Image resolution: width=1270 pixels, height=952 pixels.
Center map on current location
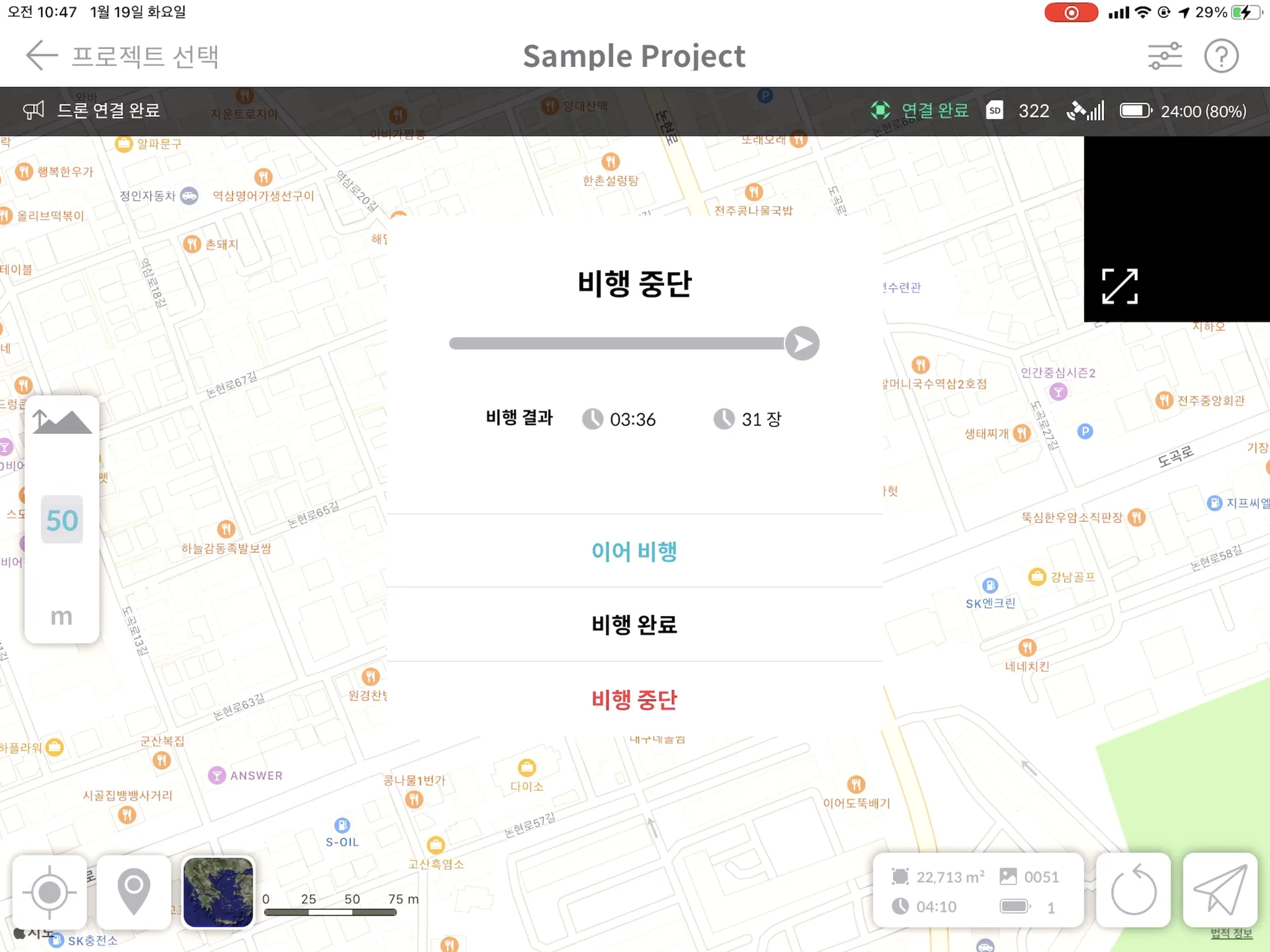click(x=50, y=892)
